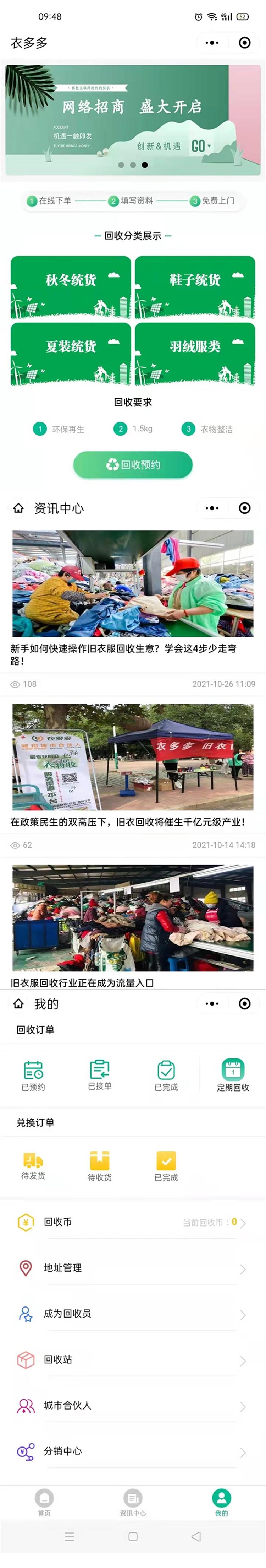Select the 鞋子统货 category card

pos(195,287)
